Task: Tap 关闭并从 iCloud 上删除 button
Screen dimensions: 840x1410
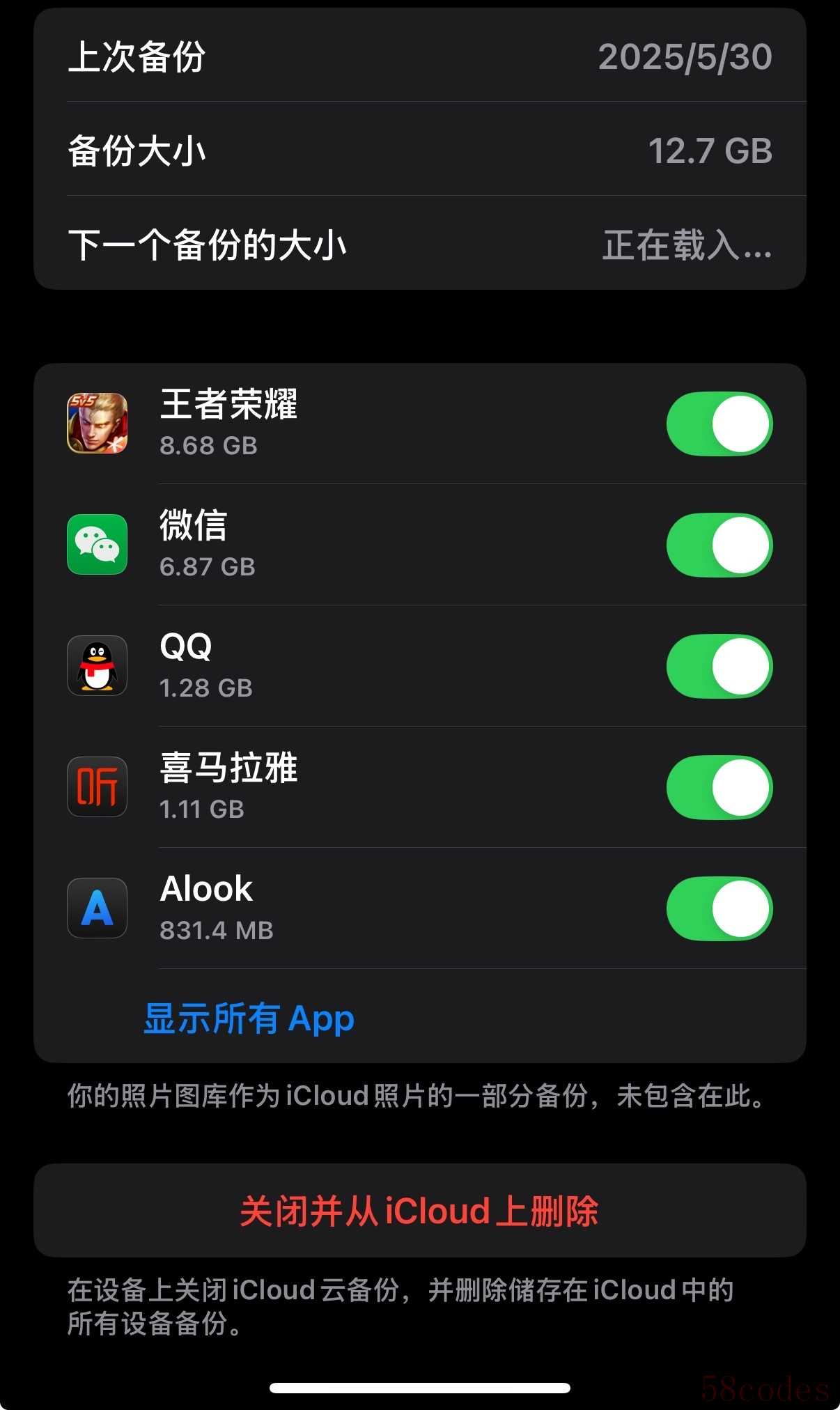Action: [x=419, y=1211]
